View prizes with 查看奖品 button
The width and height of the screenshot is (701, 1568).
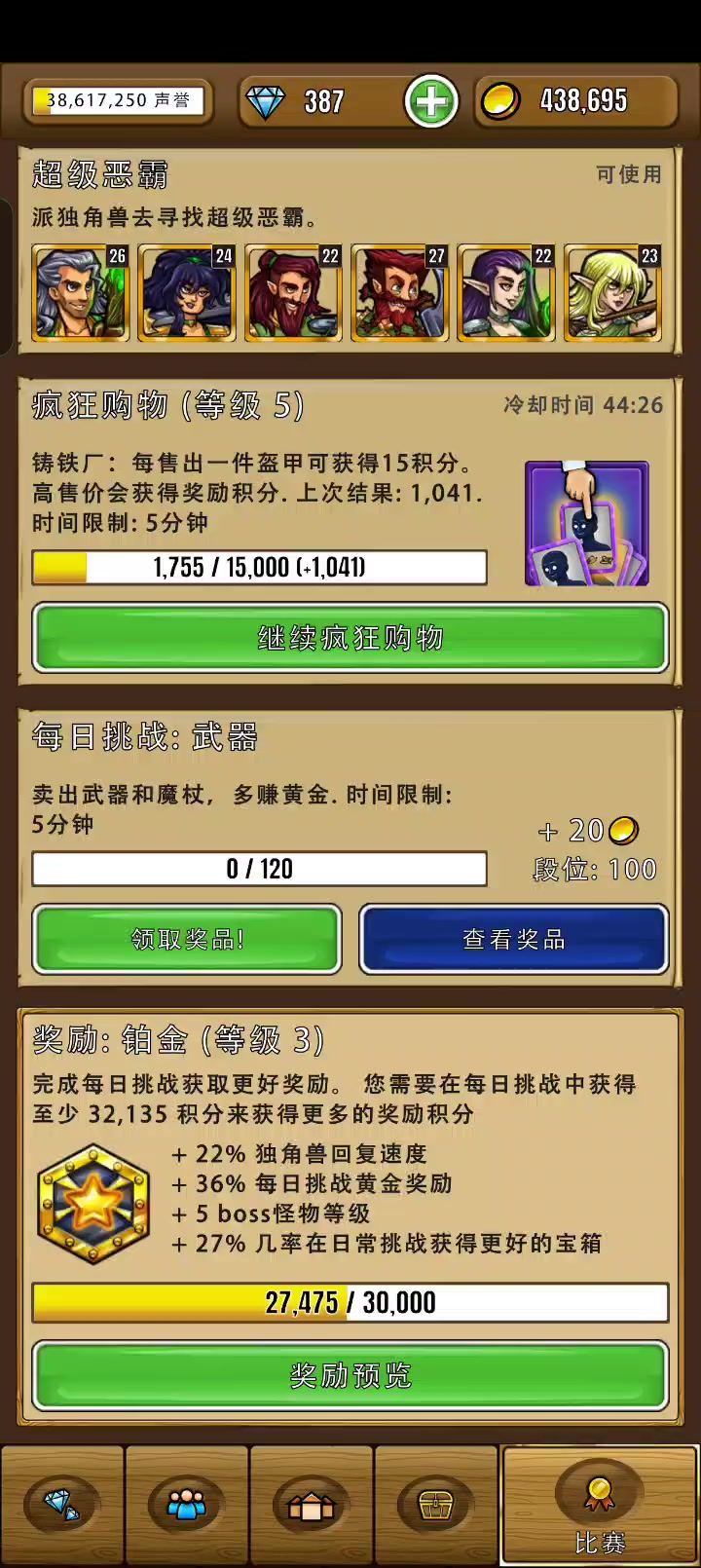pyautogui.click(x=514, y=939)
